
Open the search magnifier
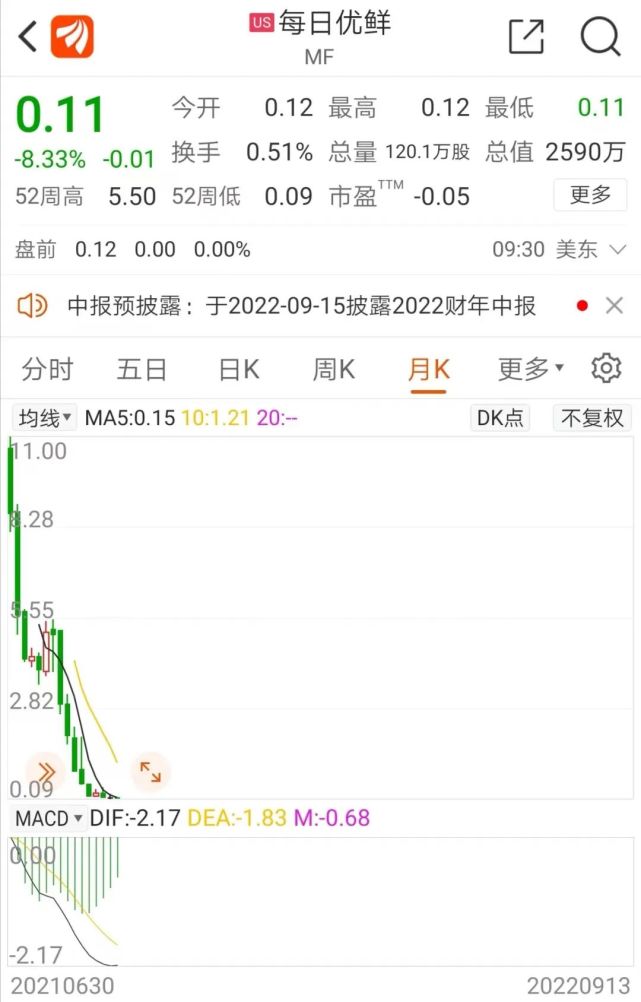(x=600, y=37)
